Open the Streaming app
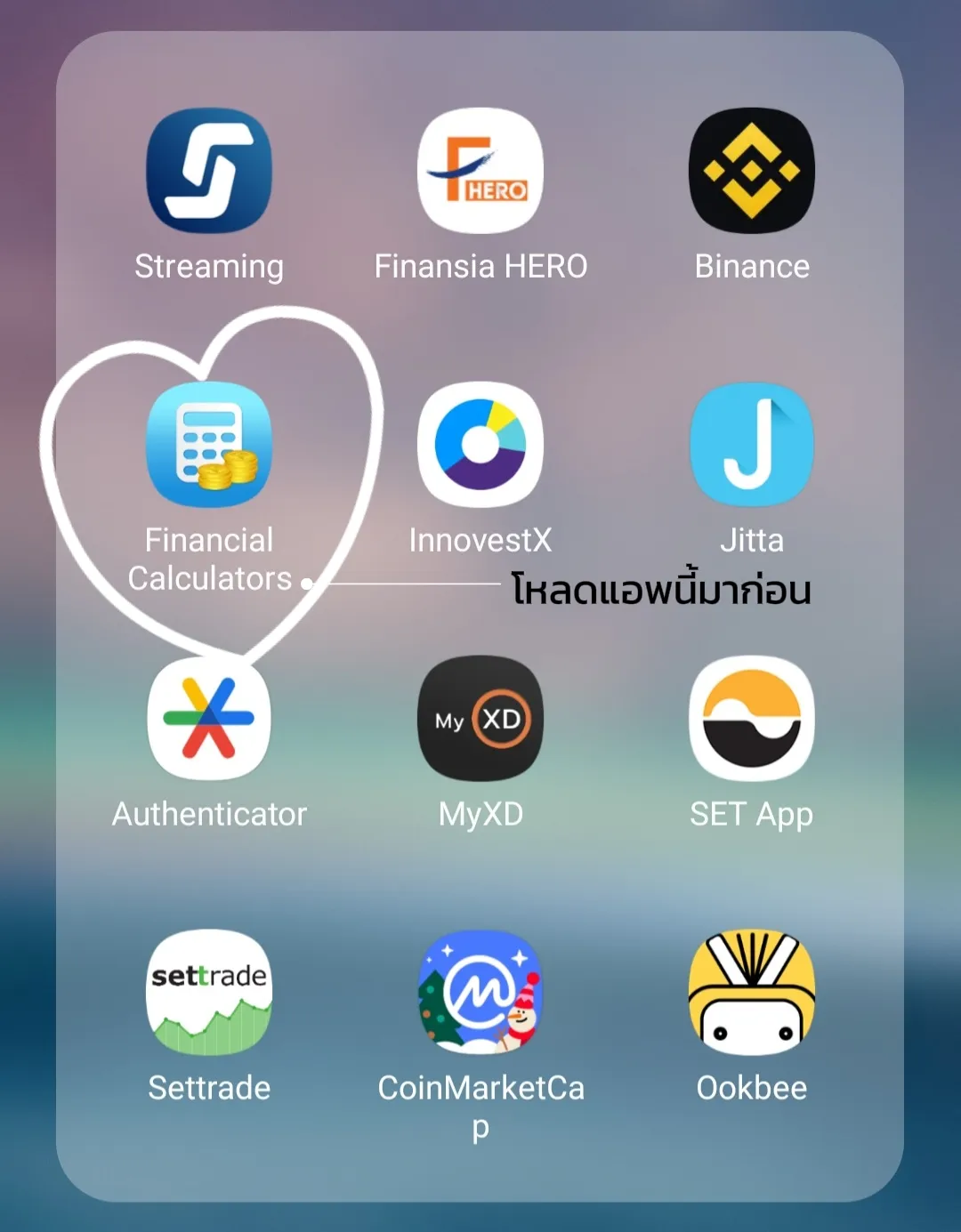 pos(209,171)
